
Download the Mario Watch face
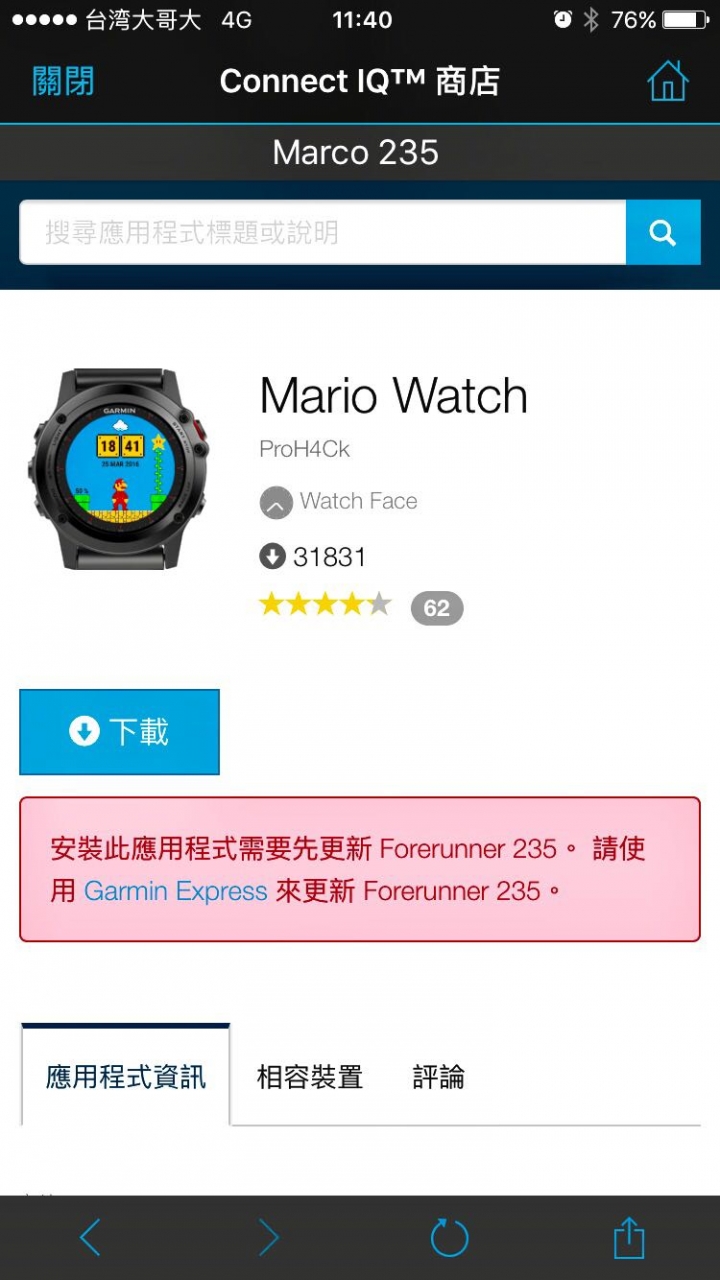pos(119,732)
